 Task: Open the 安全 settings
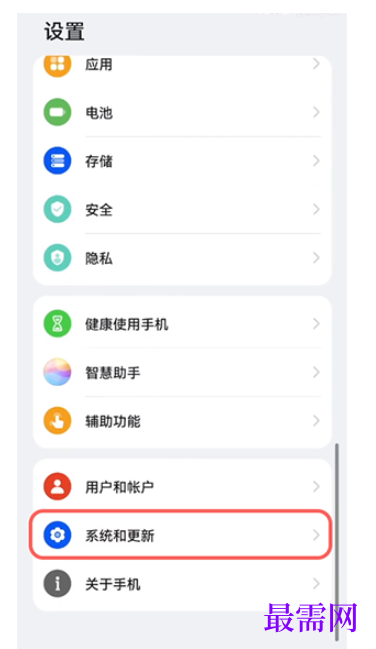coord(182,209)
